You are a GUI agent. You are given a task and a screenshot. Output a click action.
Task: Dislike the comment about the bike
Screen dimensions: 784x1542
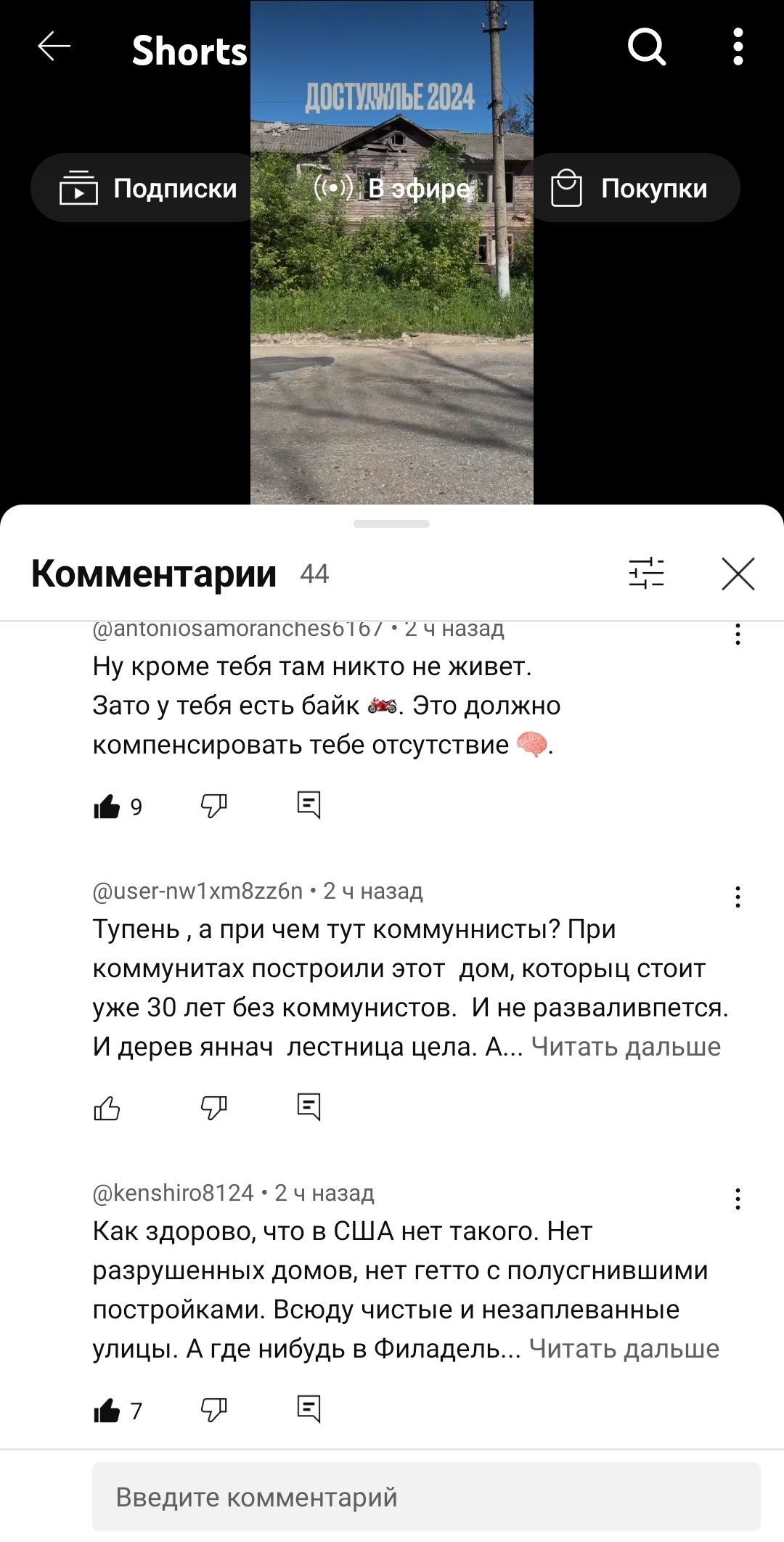(213, 806)
